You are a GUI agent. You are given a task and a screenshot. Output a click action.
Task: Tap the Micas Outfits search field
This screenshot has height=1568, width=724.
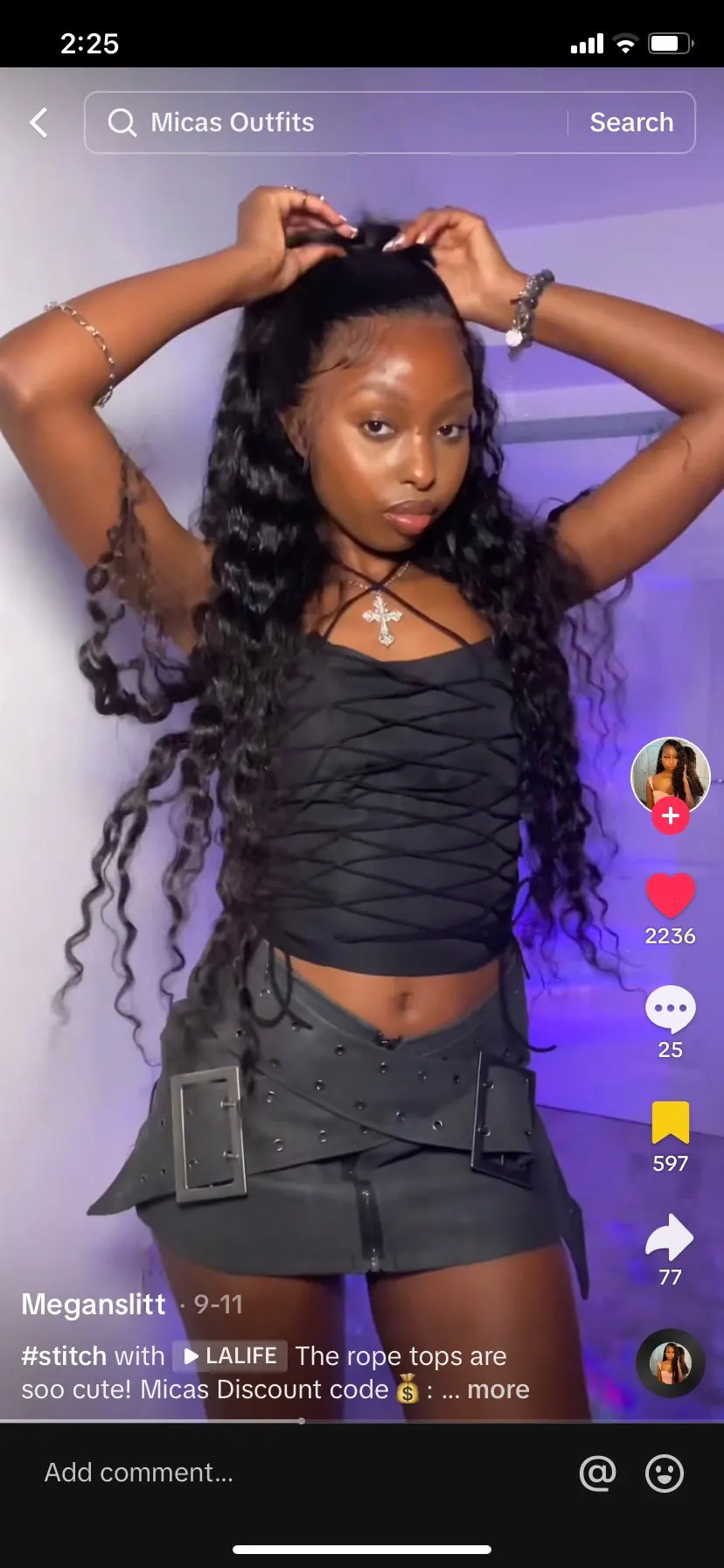coord(332,122)
